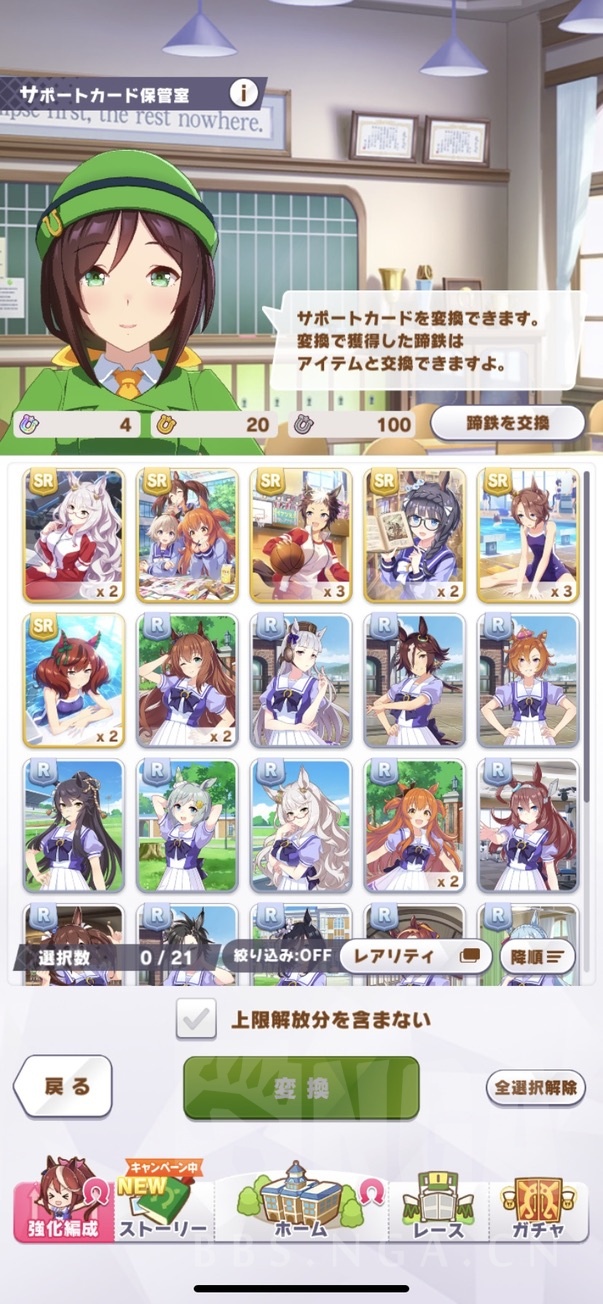Select the R orange twin-tail card x2
The width and height of the screenshot is (603, 1304).
point(414,825)
